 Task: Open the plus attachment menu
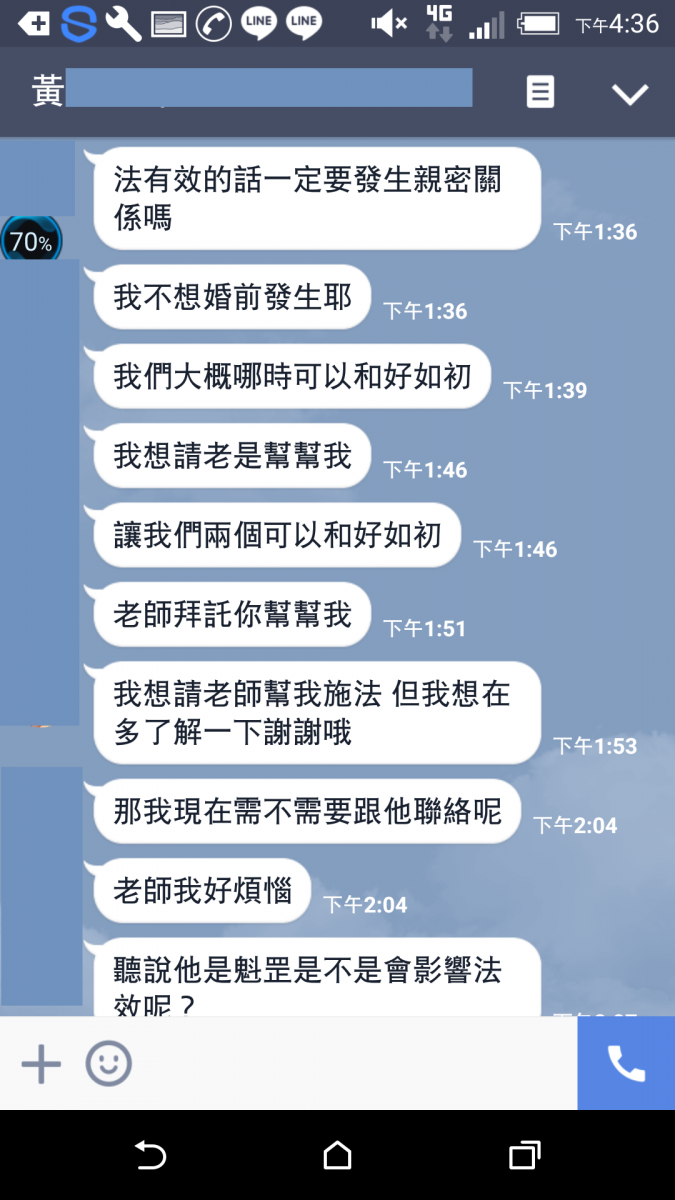(x=41, y=1064)
